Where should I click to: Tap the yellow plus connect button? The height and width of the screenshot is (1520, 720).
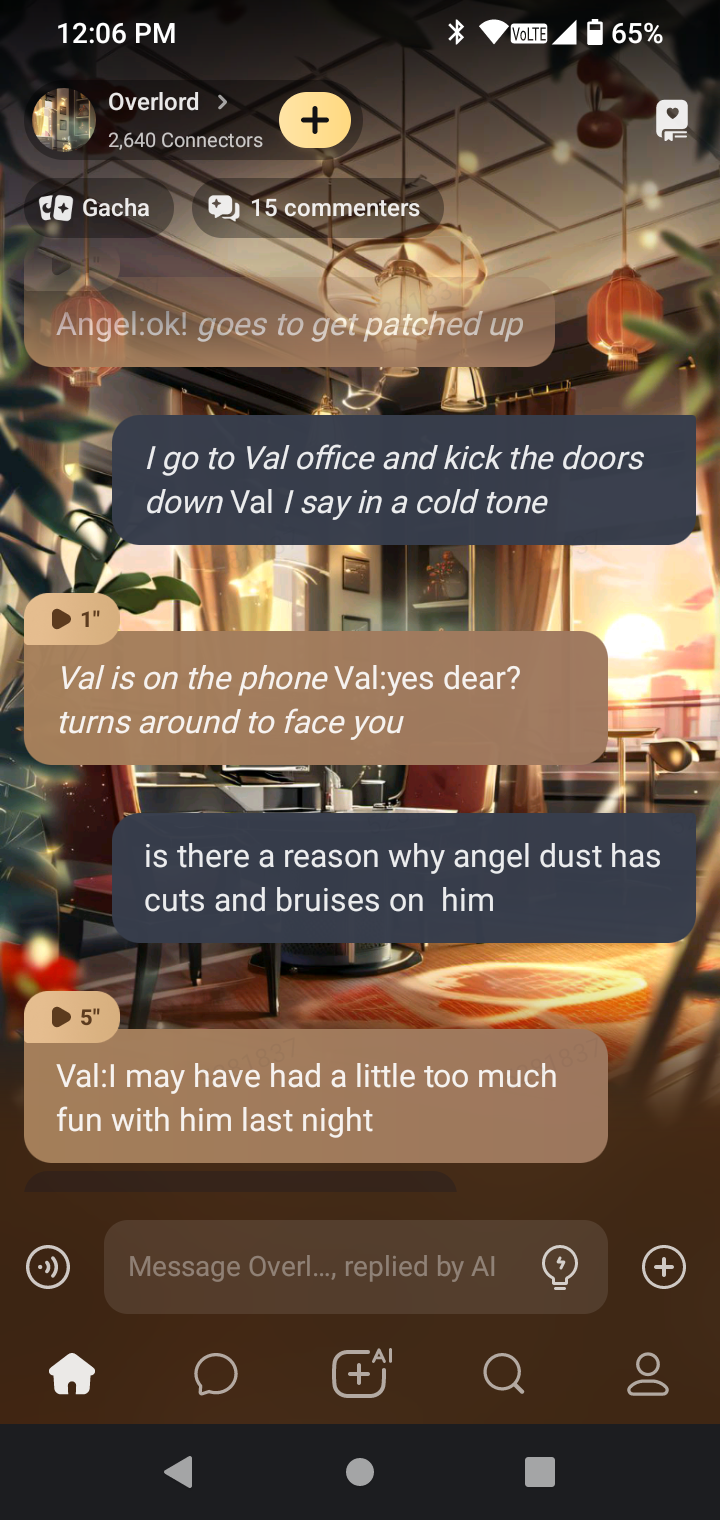tap(315, 120)
